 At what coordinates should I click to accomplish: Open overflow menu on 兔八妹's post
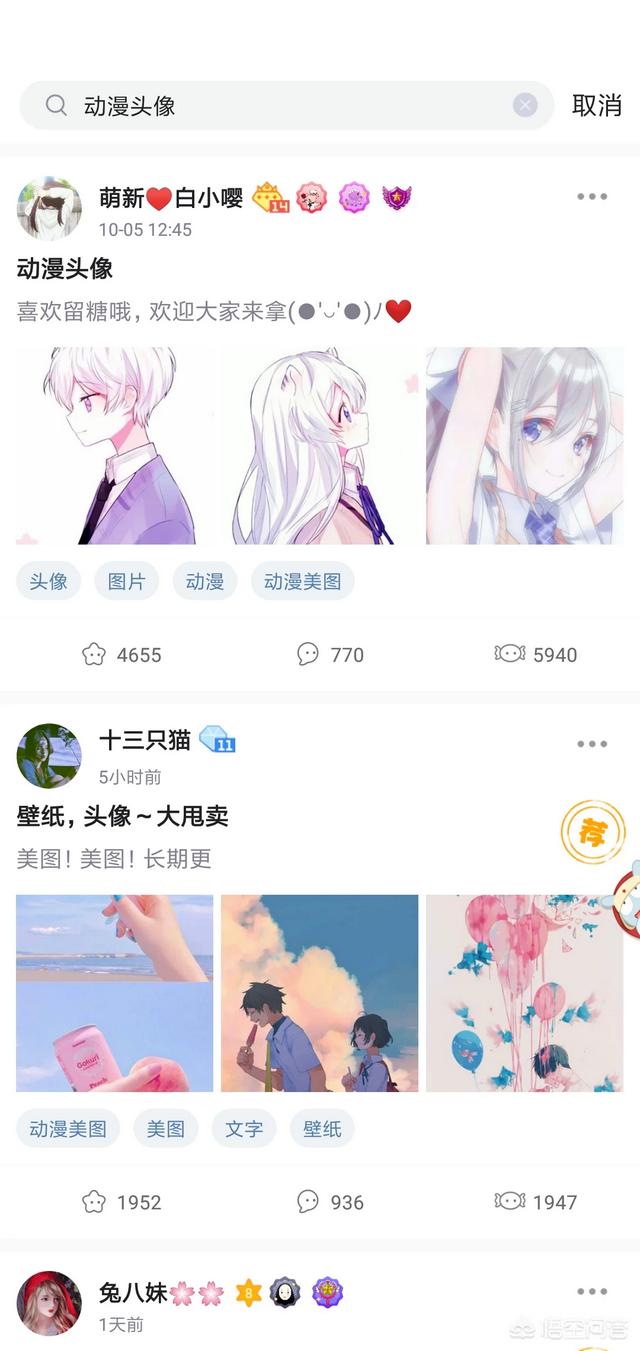point(592,1292)
